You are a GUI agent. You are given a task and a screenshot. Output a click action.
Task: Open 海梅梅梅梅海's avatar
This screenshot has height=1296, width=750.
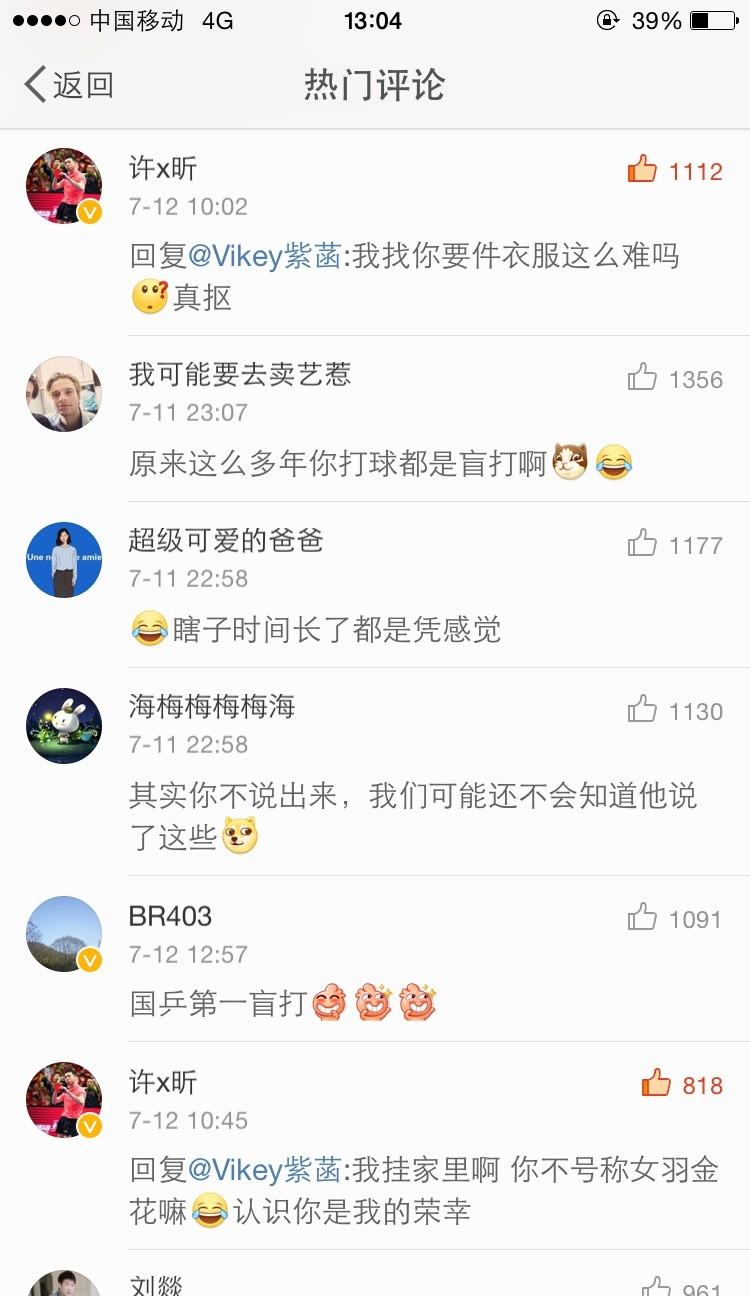(64, 726)
